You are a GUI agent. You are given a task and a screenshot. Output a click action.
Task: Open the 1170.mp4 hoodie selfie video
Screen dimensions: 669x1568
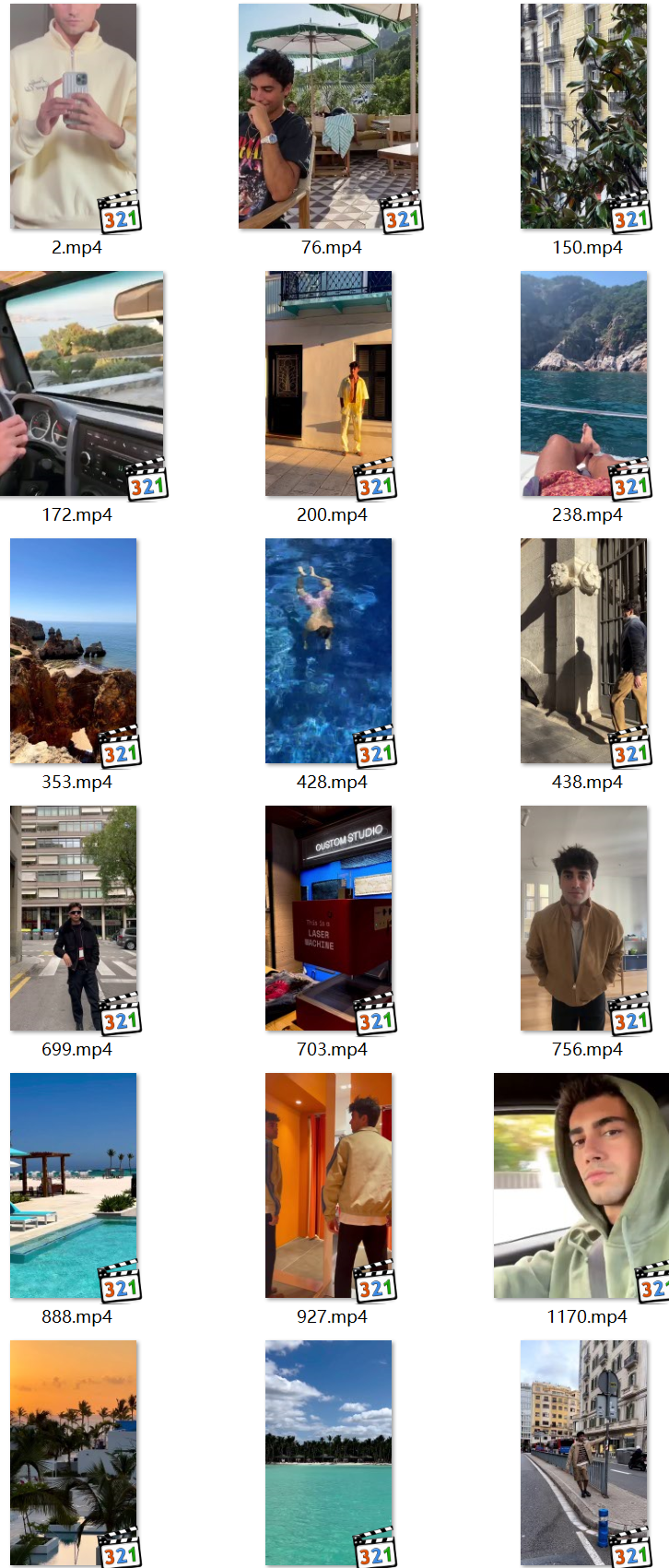pyautogui.click(x=581, y=1185)
